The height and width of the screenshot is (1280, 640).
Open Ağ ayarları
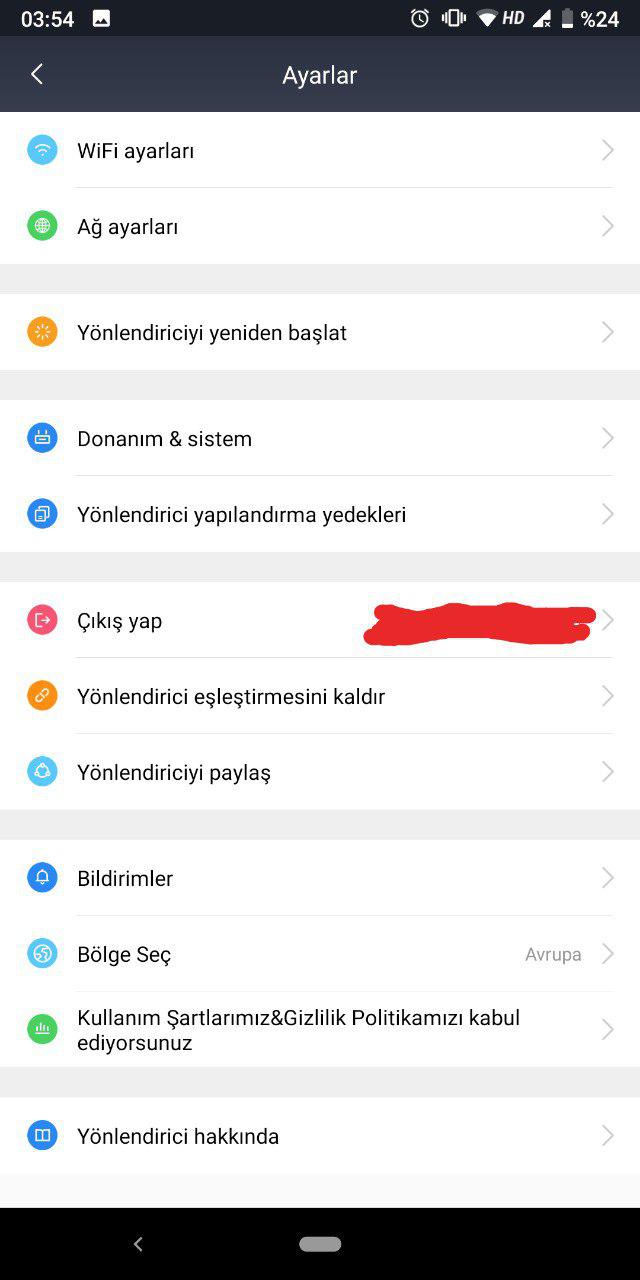(320, 226)
